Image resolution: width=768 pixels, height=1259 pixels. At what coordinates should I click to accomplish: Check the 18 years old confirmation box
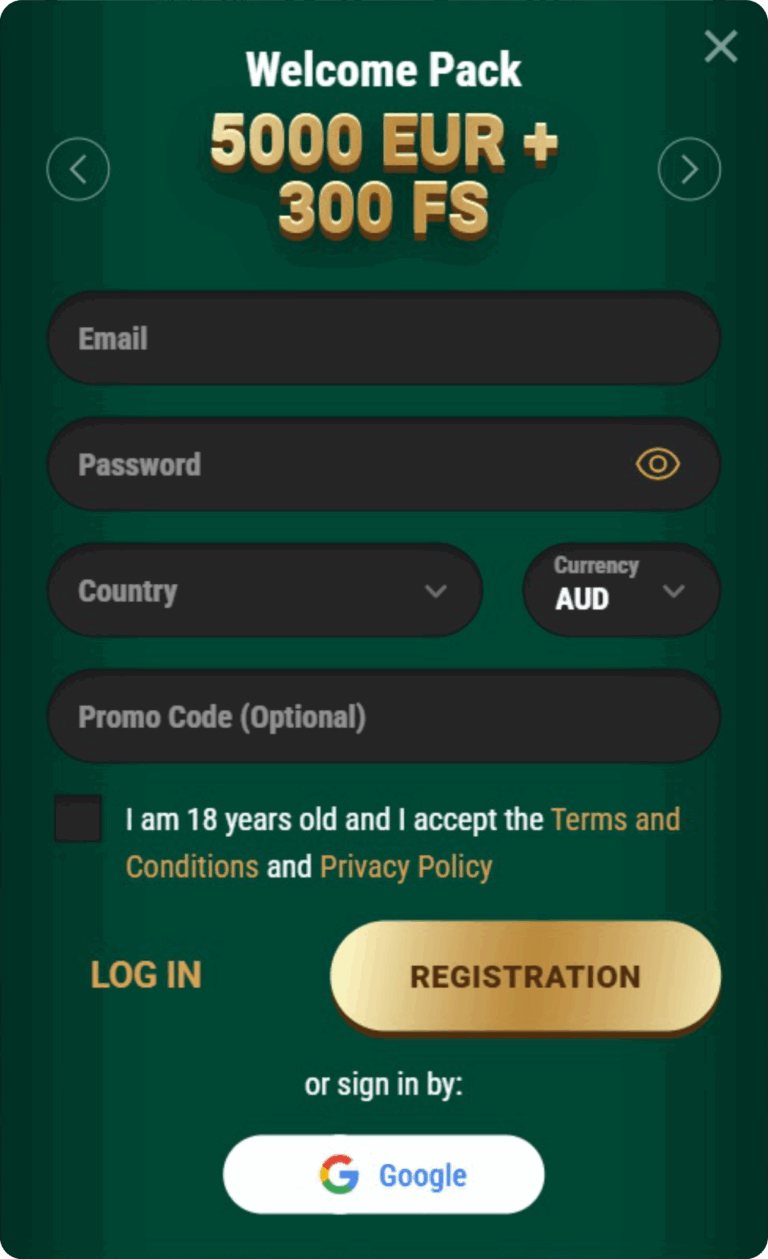(x=77, y=819)
